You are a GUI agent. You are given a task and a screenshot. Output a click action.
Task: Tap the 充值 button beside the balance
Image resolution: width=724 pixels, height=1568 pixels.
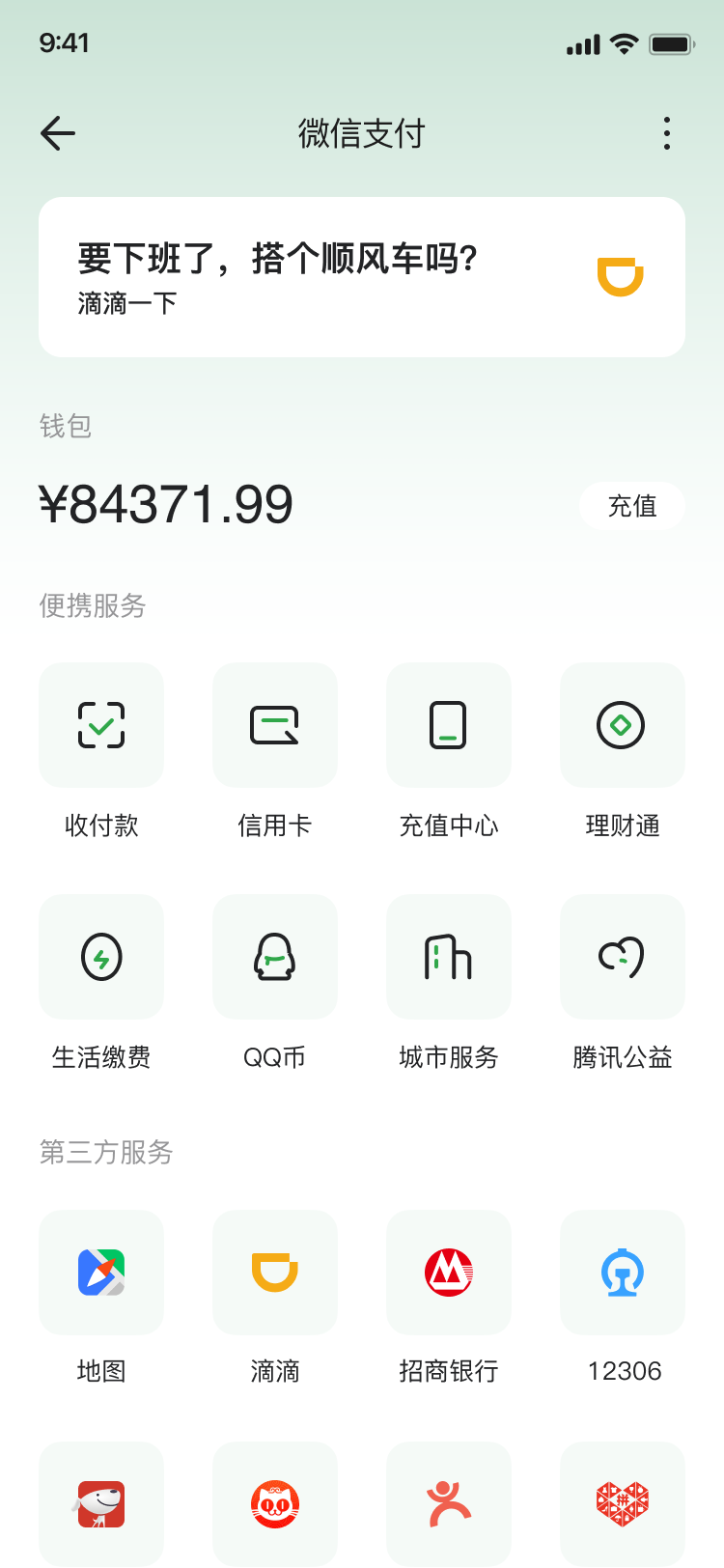click(632, 506)
